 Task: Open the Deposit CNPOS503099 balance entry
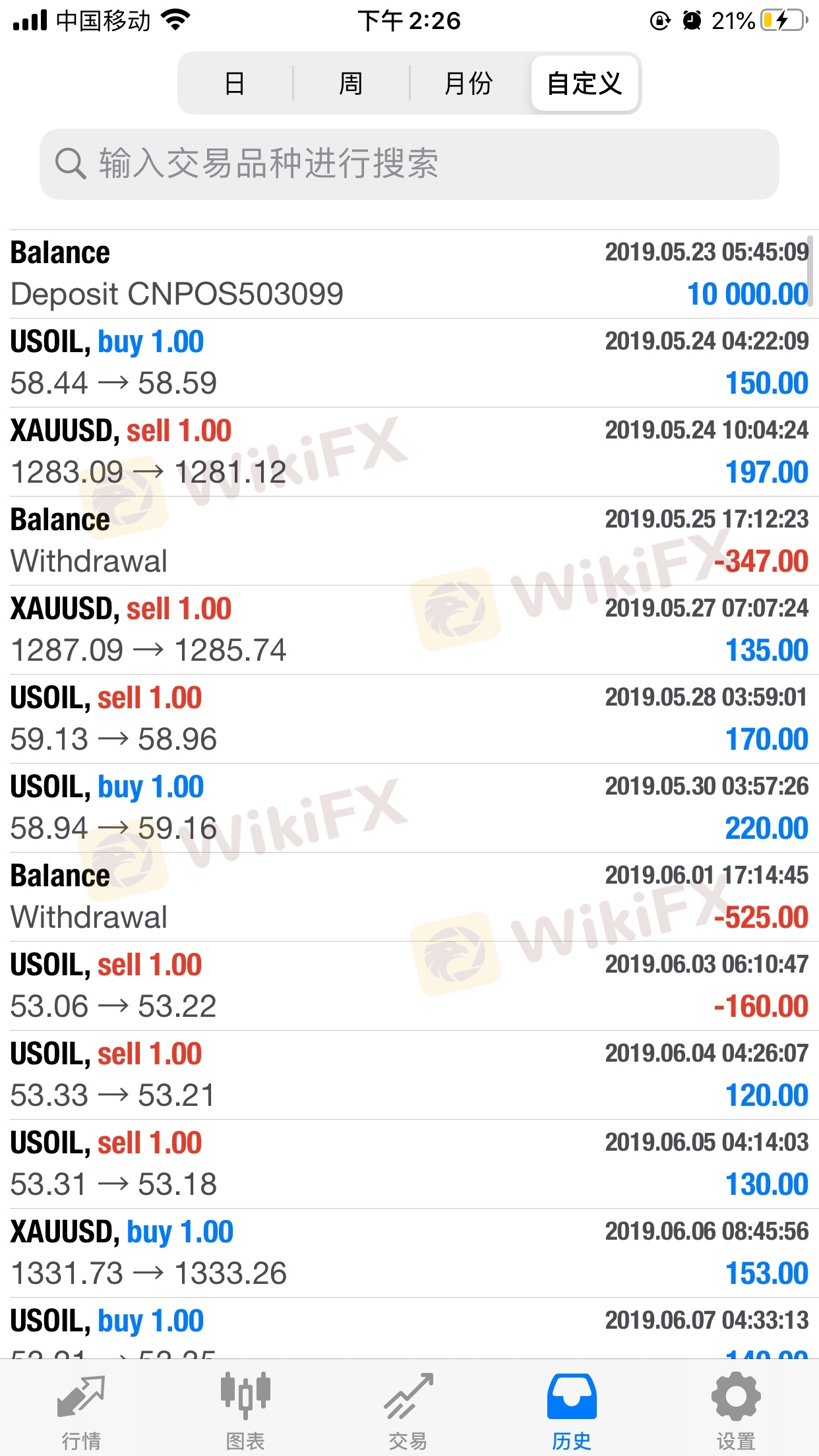click(x=409, y=274)
